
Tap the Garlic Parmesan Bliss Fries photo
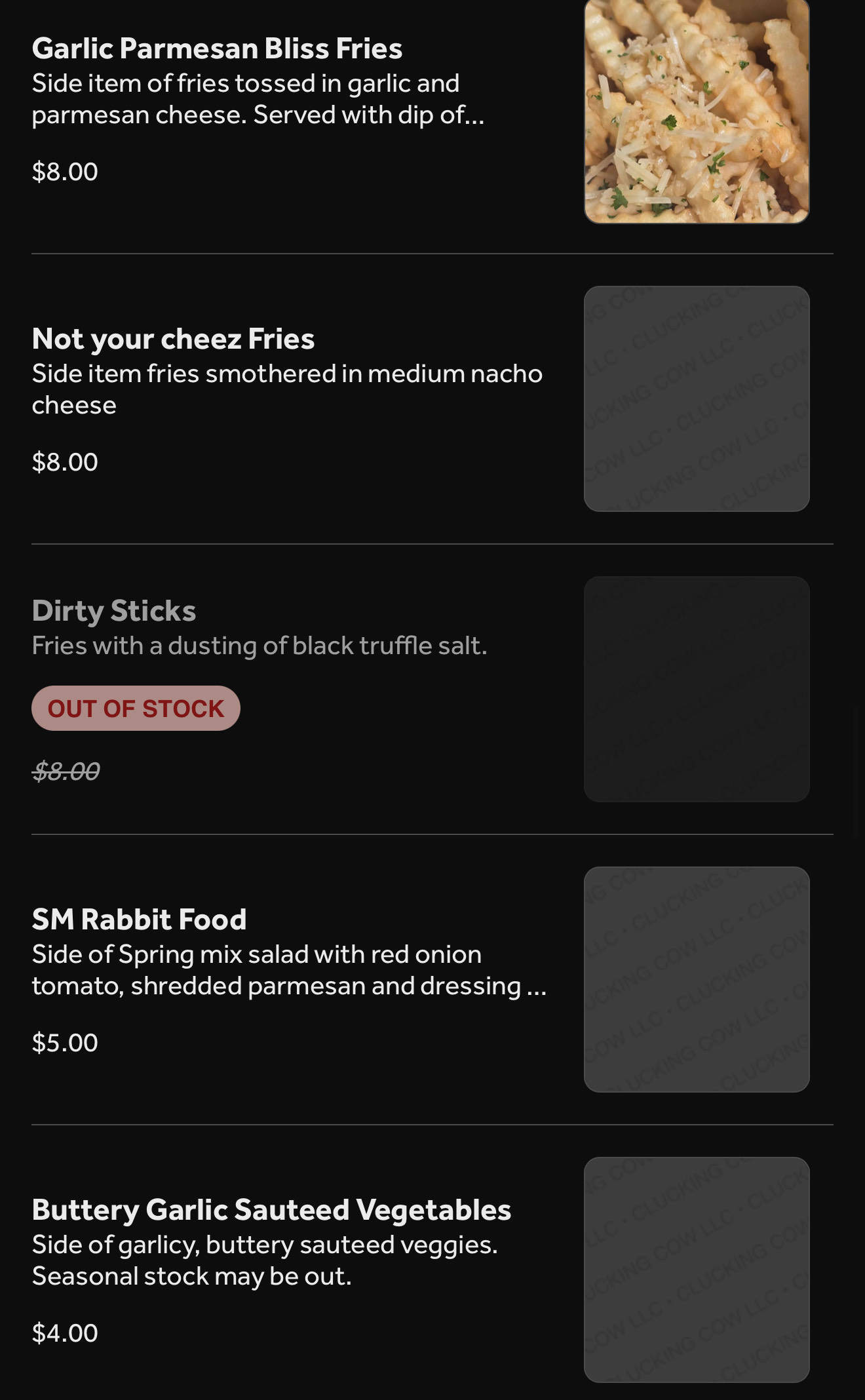point(697,110)
